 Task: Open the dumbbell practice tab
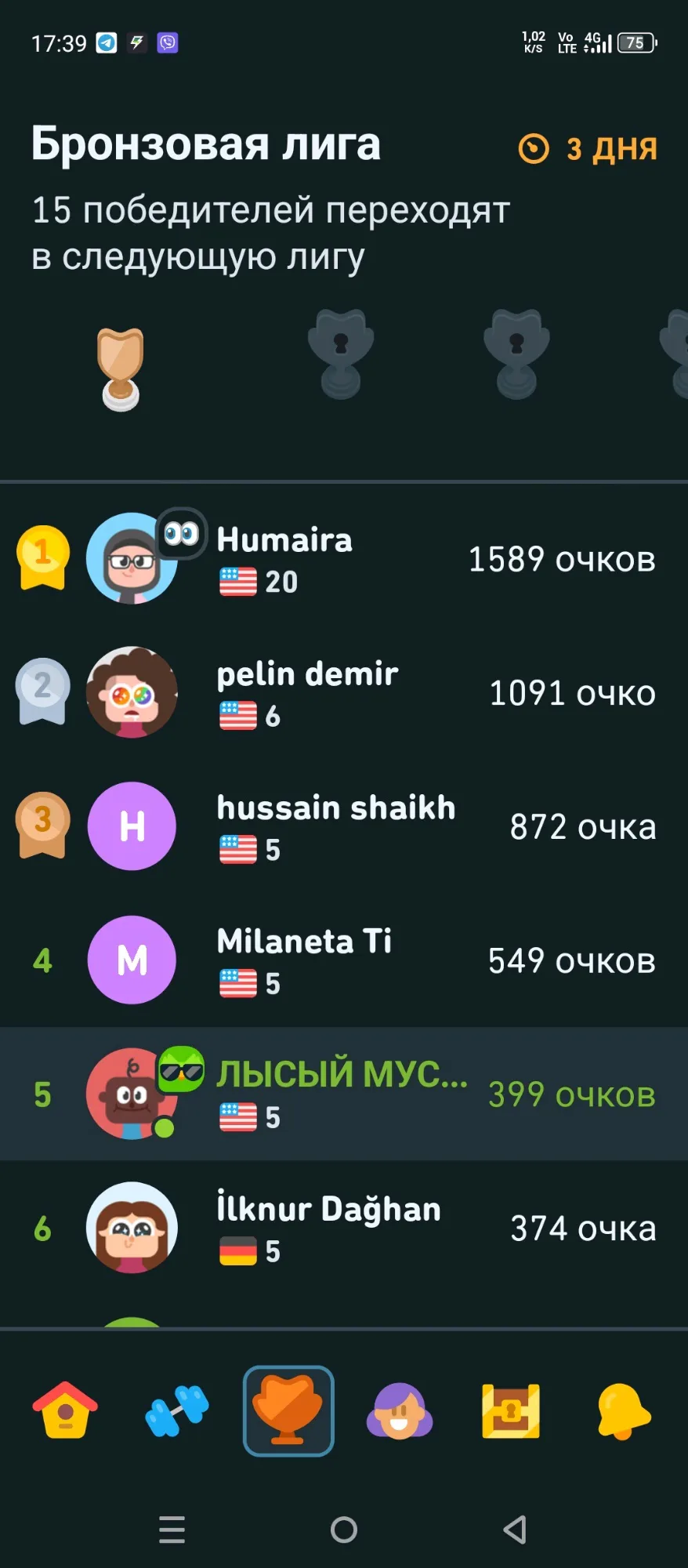(x=177, y=1410)
